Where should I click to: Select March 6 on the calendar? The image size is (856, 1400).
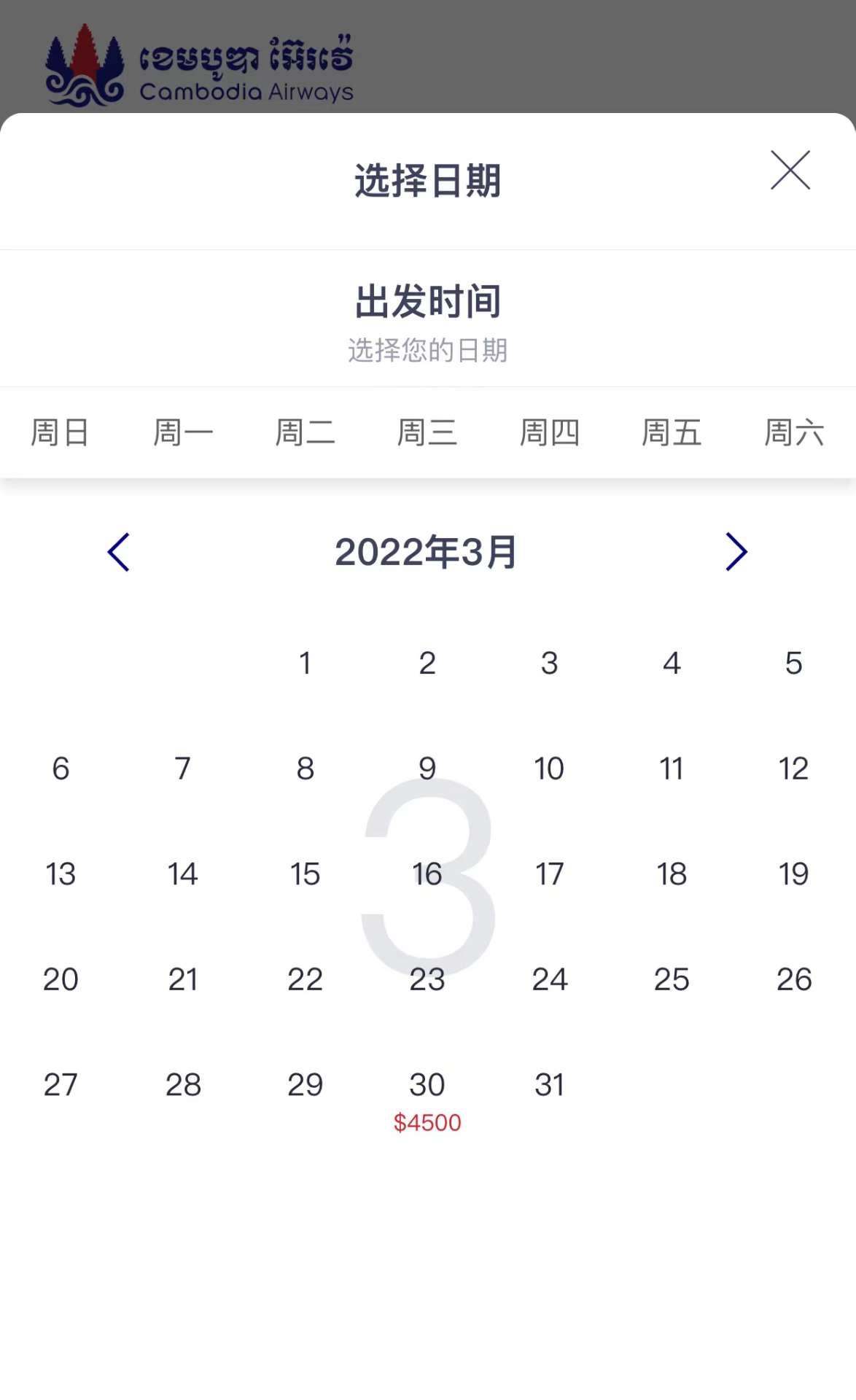(61, 769)
